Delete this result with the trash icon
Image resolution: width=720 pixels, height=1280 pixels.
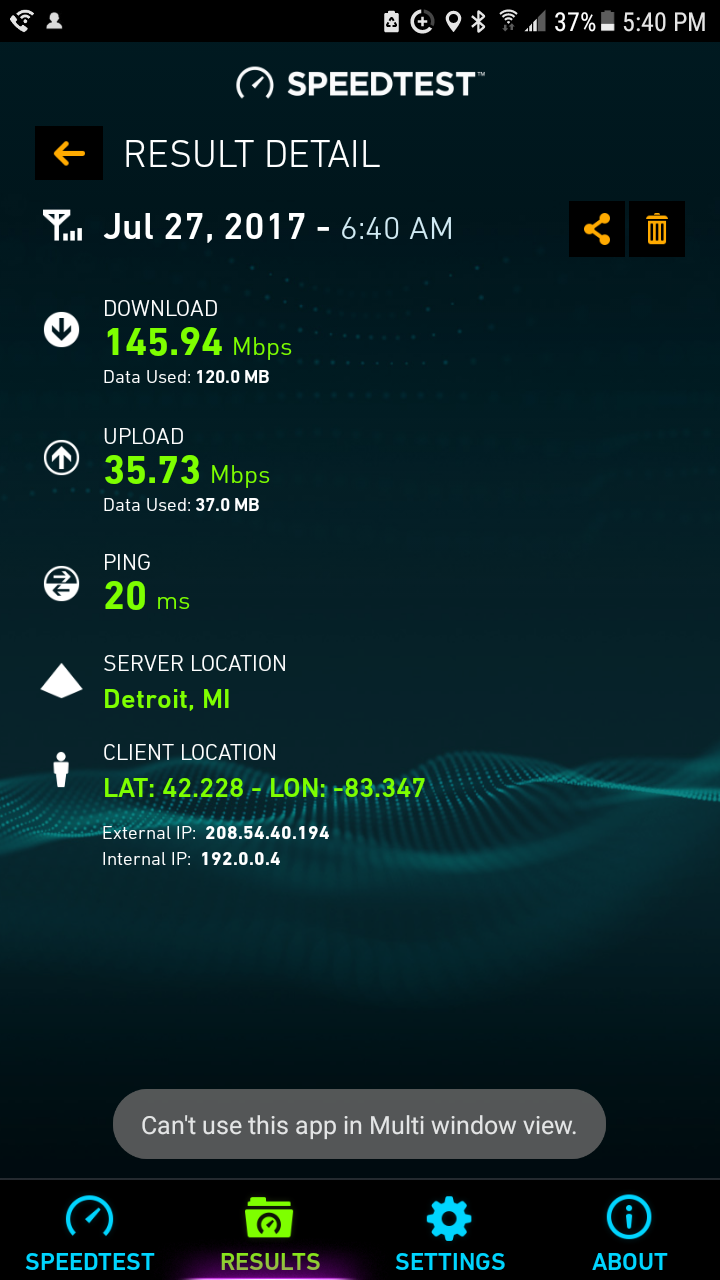[x=657, y=229]
